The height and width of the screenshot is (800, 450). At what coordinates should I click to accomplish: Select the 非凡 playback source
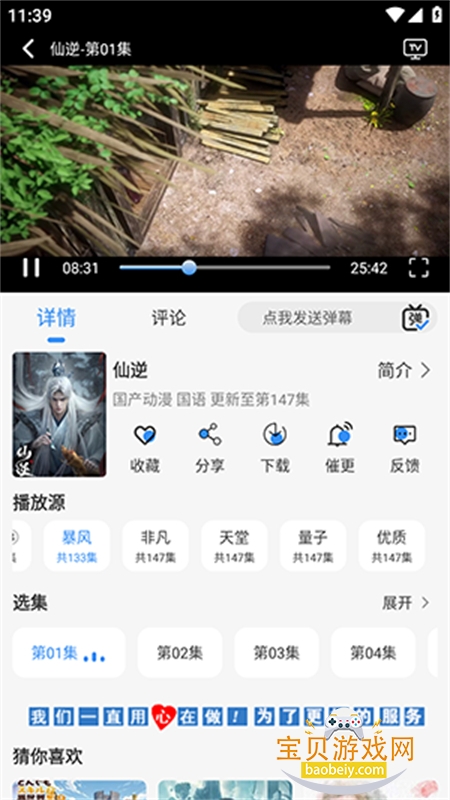[156, 545]
